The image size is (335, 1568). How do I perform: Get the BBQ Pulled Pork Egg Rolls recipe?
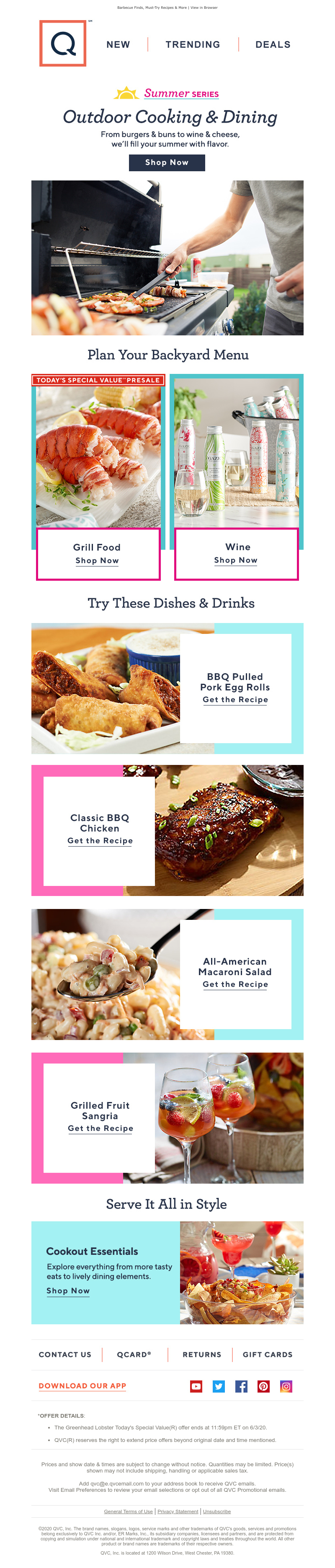235,699
